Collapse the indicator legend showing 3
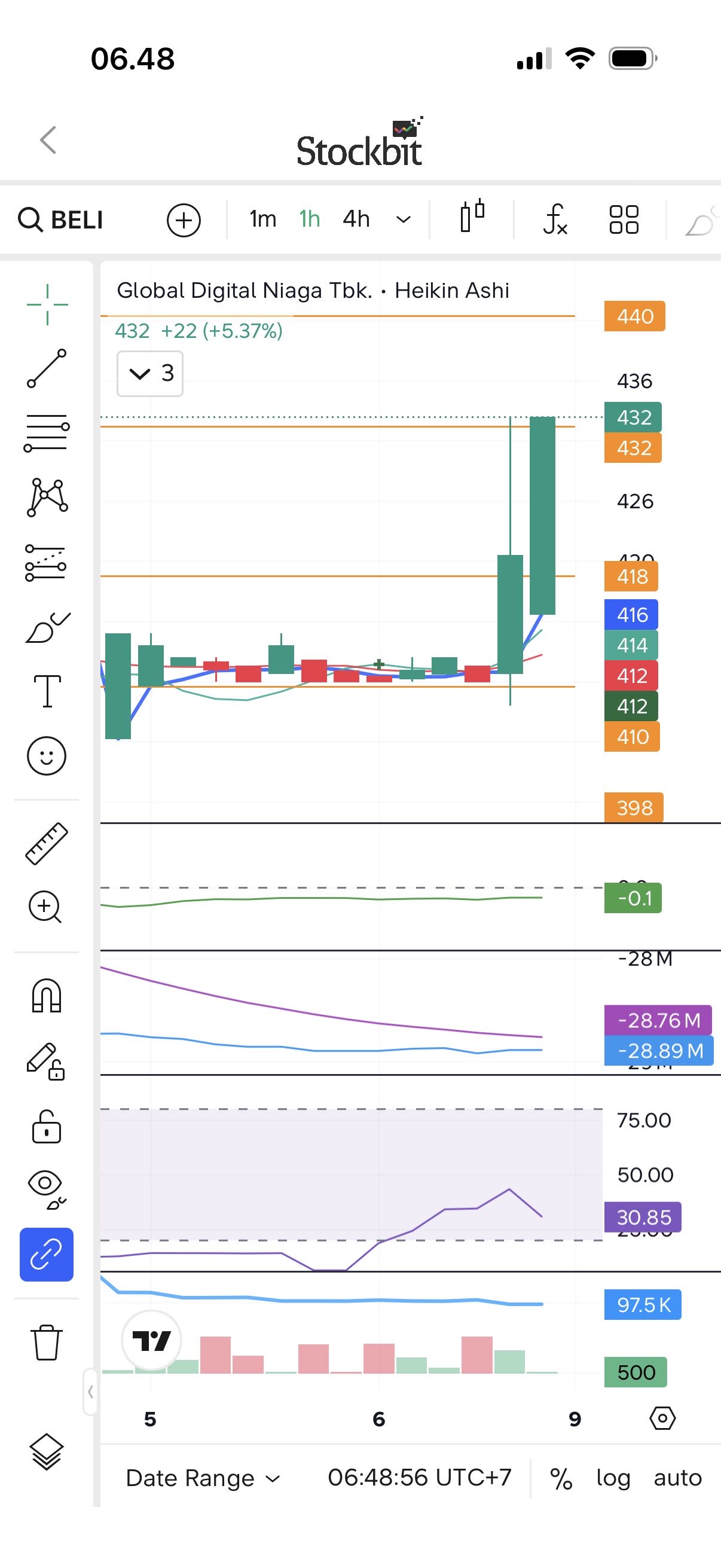 149,373
